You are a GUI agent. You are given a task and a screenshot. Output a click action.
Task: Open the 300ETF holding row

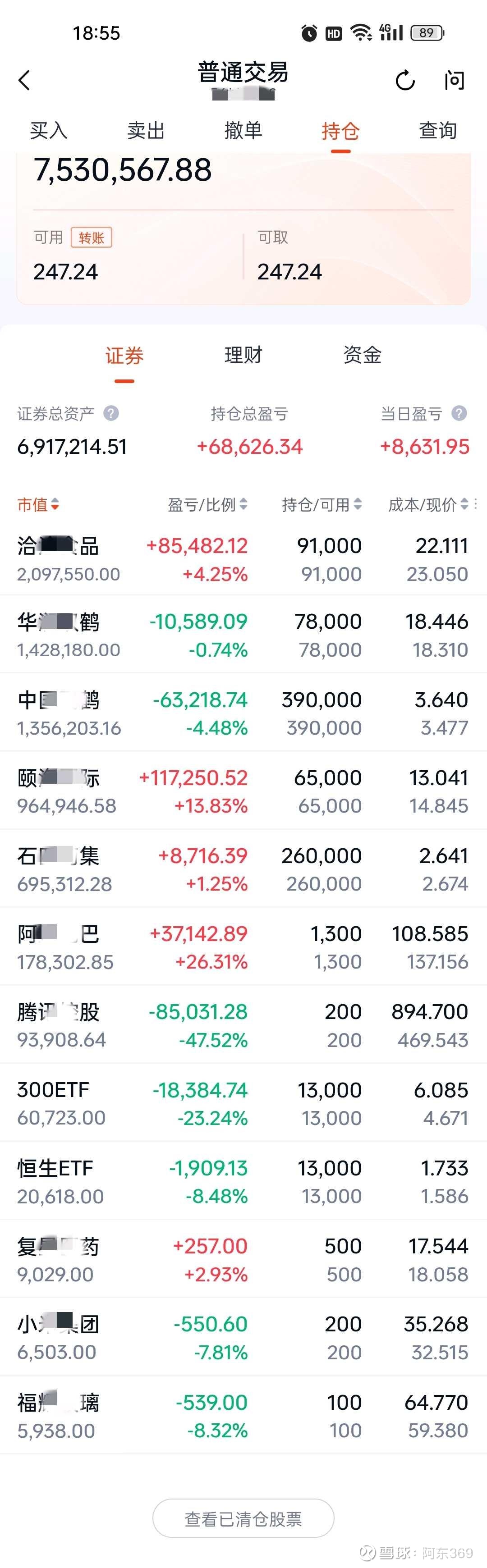[243, 1103]
